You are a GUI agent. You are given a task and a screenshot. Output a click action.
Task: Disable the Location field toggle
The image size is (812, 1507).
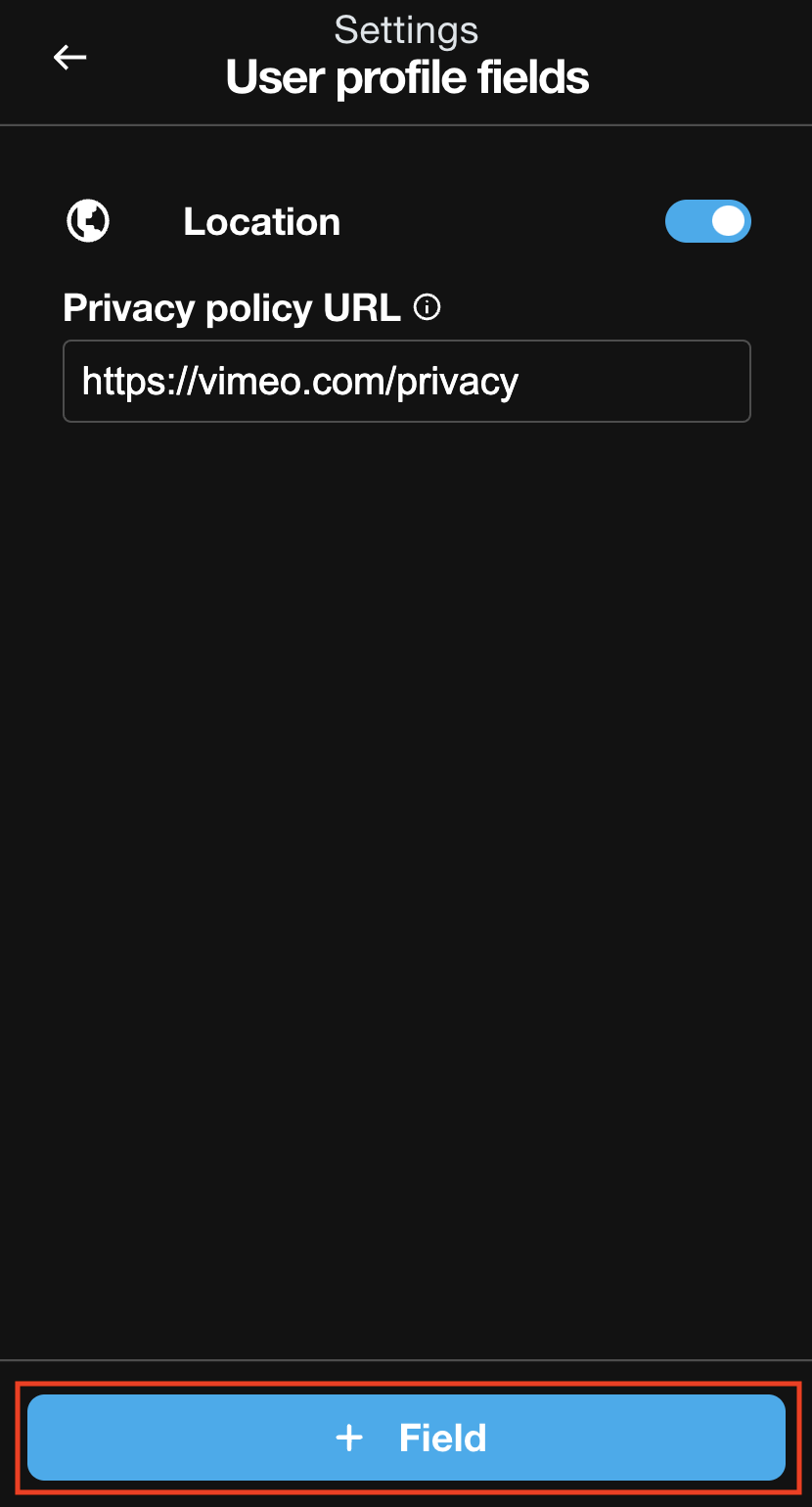click(707, 221)
